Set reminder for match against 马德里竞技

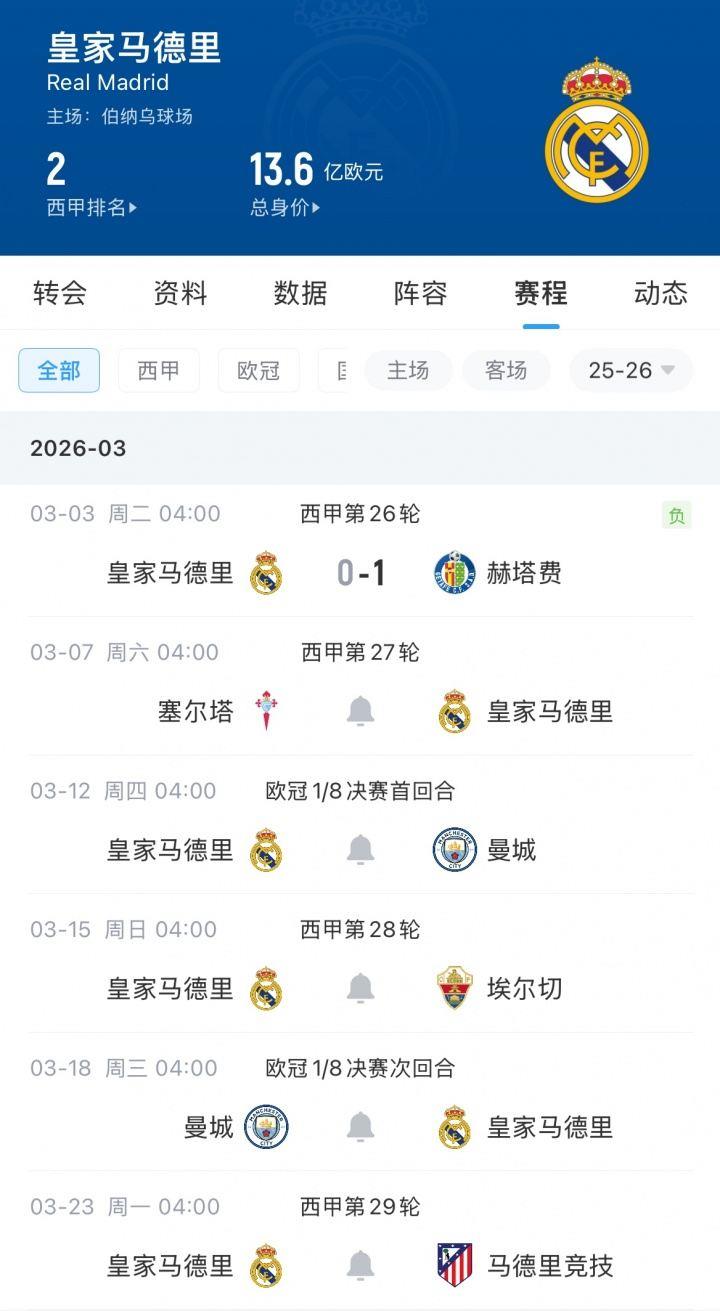[360, 1266]
